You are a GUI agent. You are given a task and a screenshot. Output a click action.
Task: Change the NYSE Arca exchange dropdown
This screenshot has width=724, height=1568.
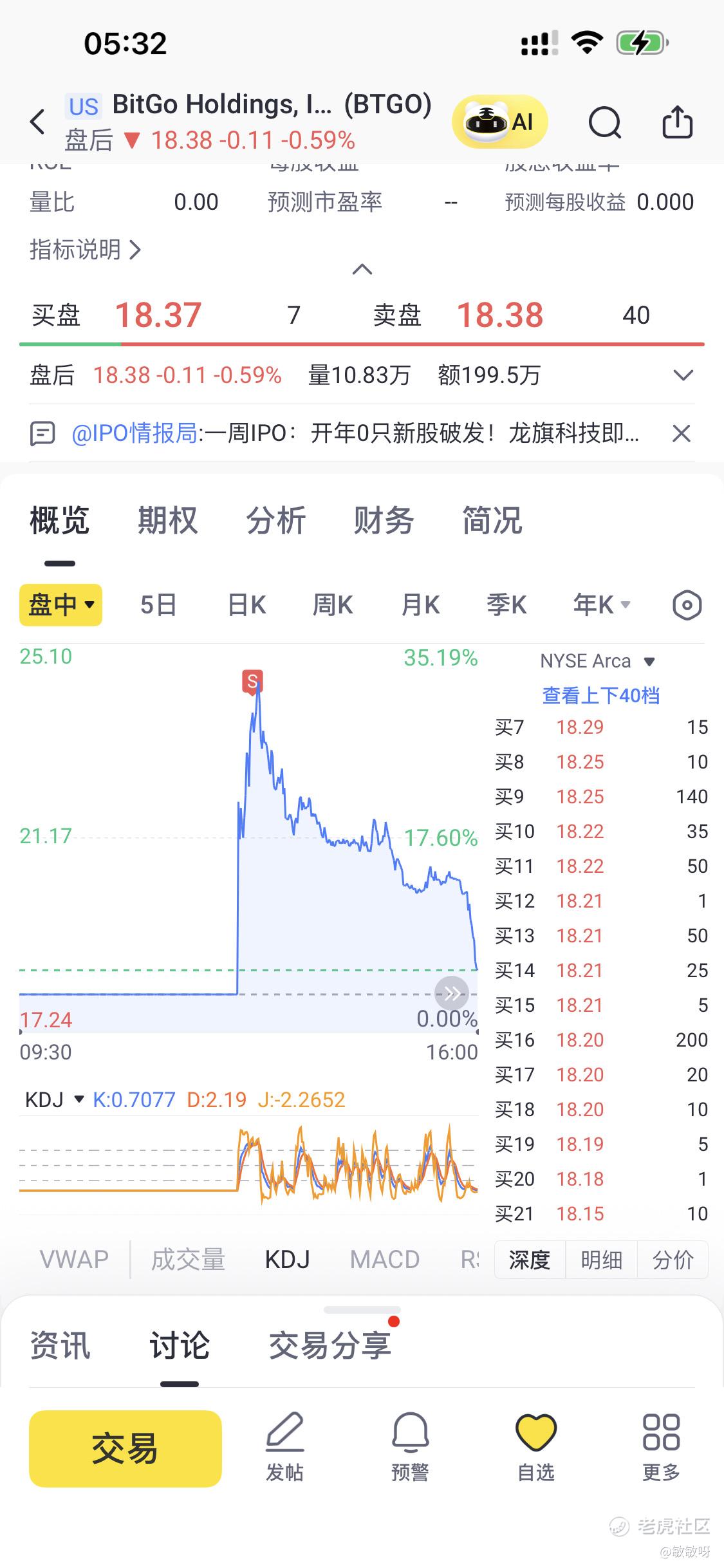[598, 661]
